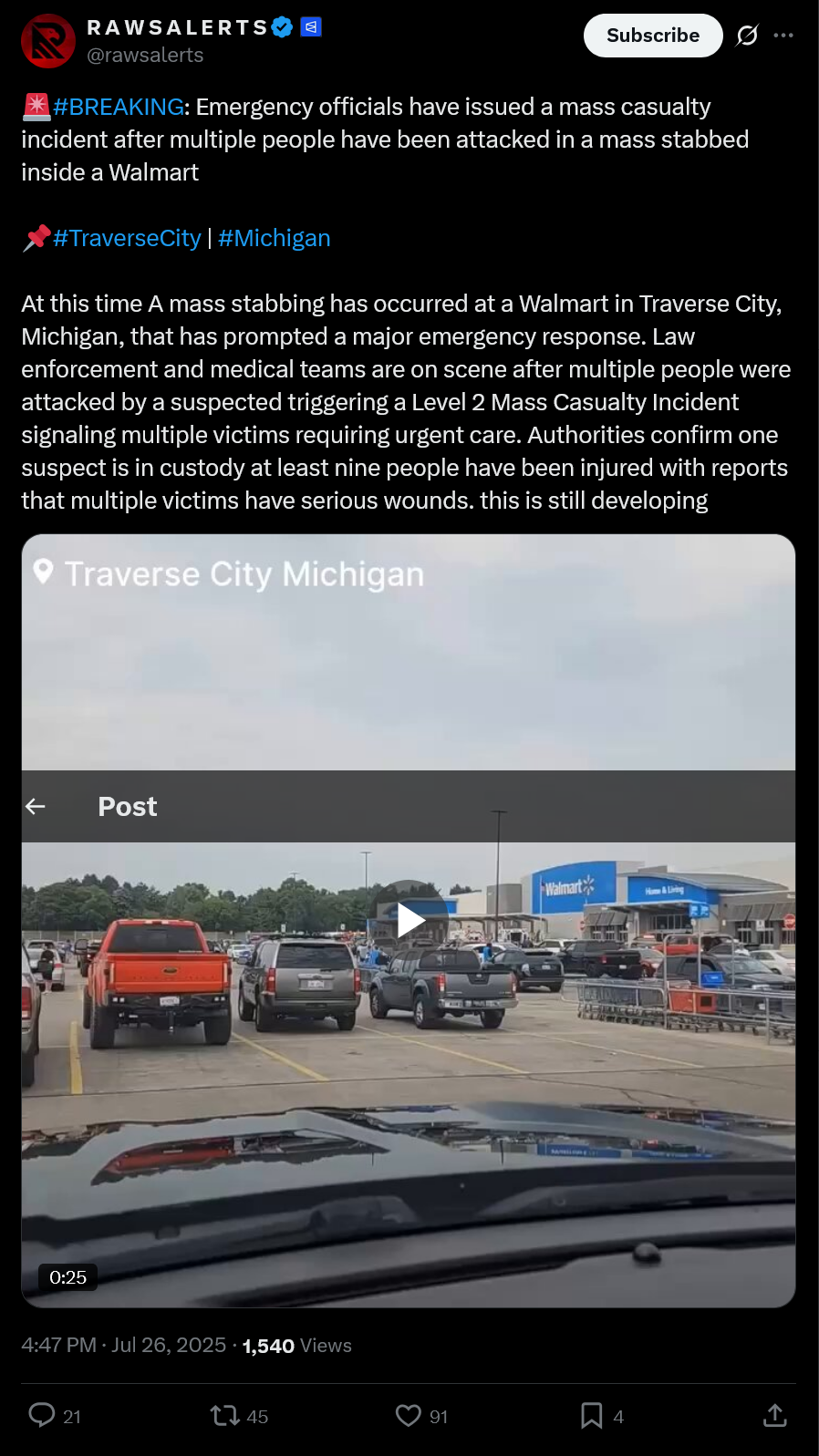Follow the #Michigan hashtag link

tap(275, 238)
